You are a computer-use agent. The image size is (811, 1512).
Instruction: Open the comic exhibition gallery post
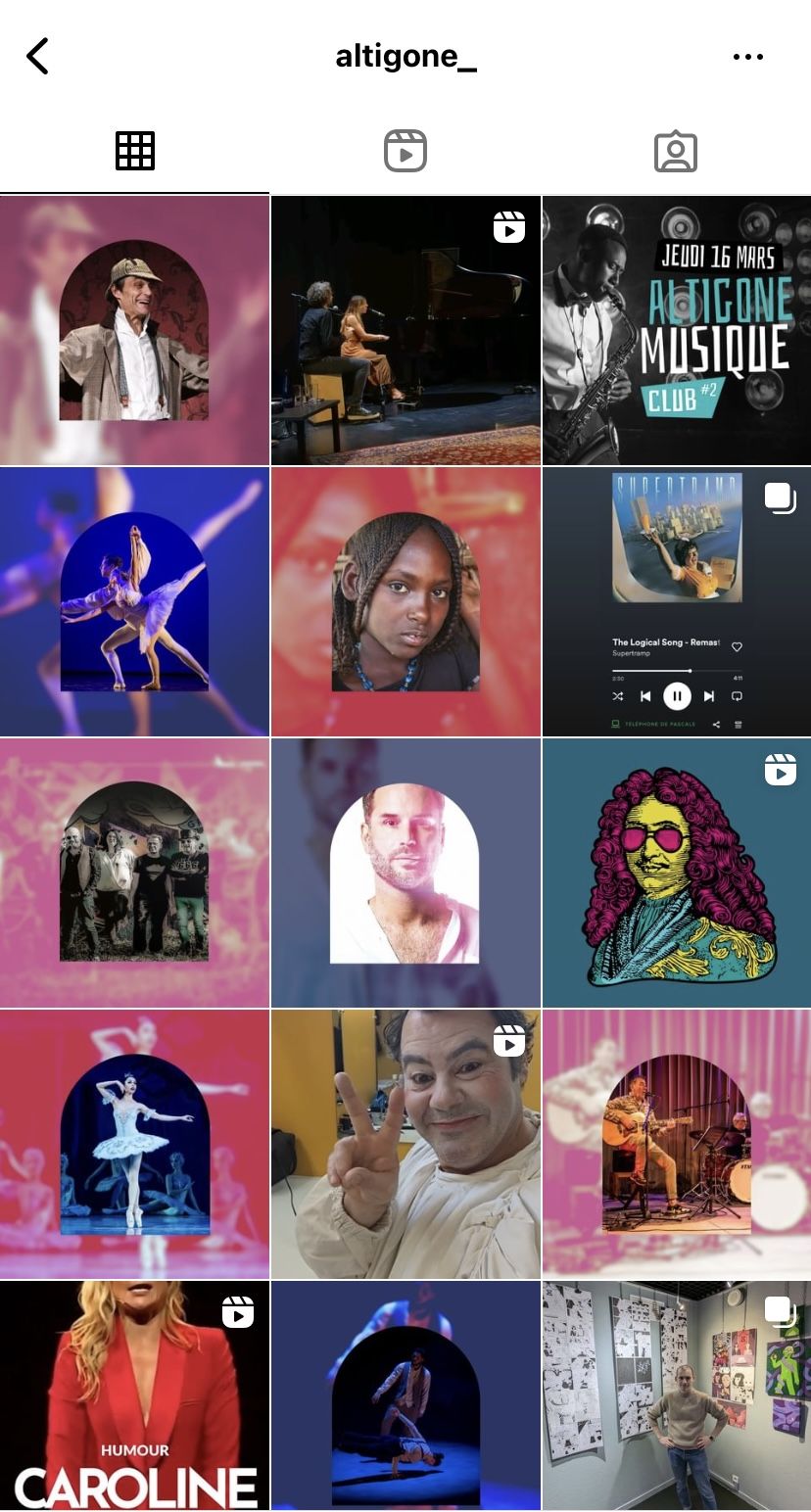tap(677, 1395)
